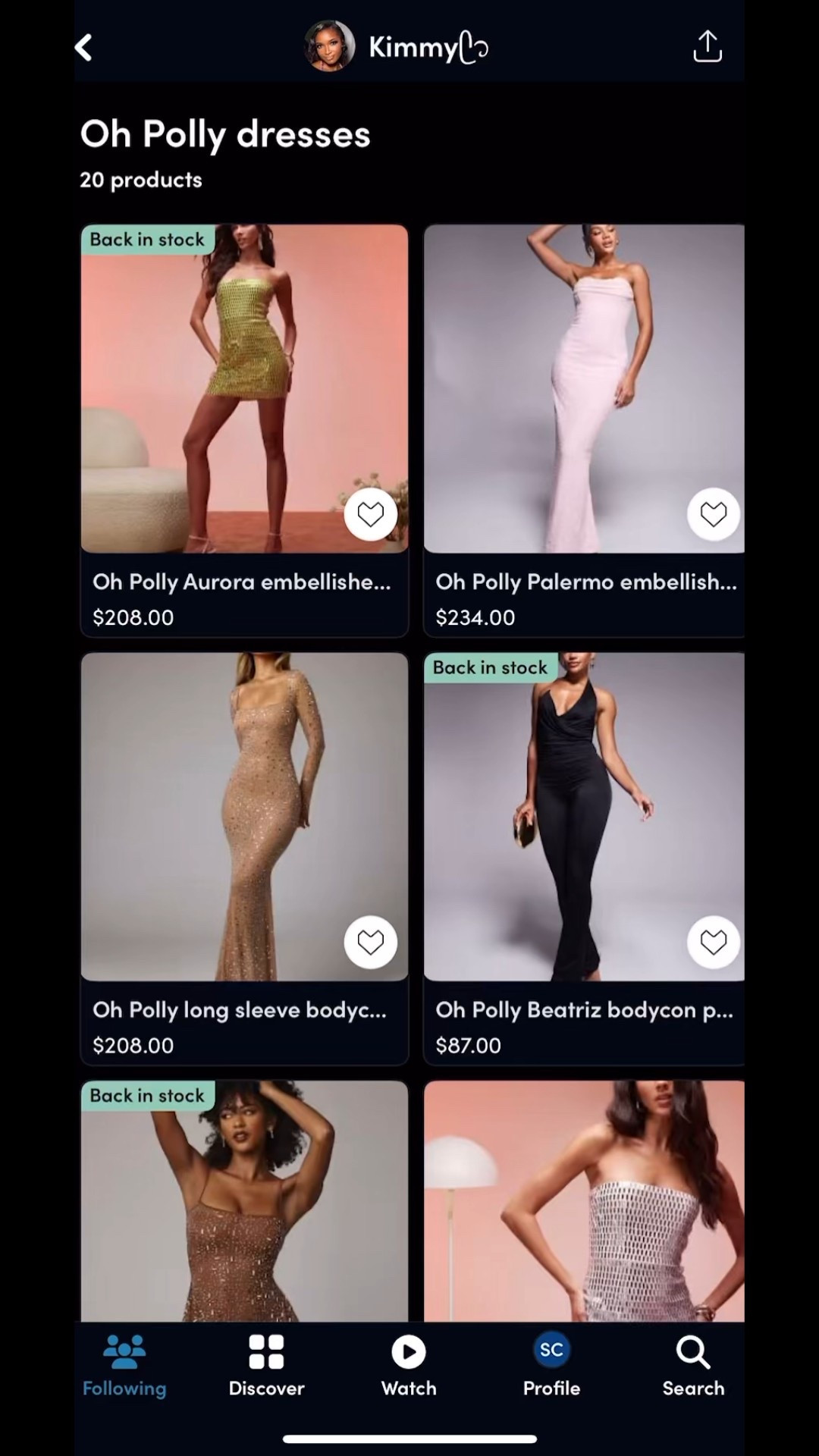The height and width of the screenshot is (1456, 819).
Task: Switch to the Following tab
Action: pos(124,1367)
